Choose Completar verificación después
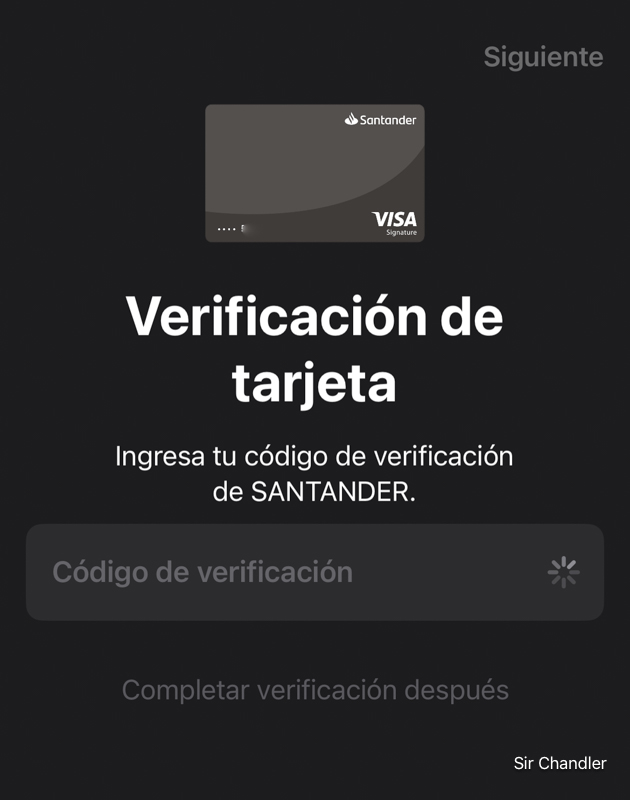This screenshot has height=800, width=630. point(315,690)
